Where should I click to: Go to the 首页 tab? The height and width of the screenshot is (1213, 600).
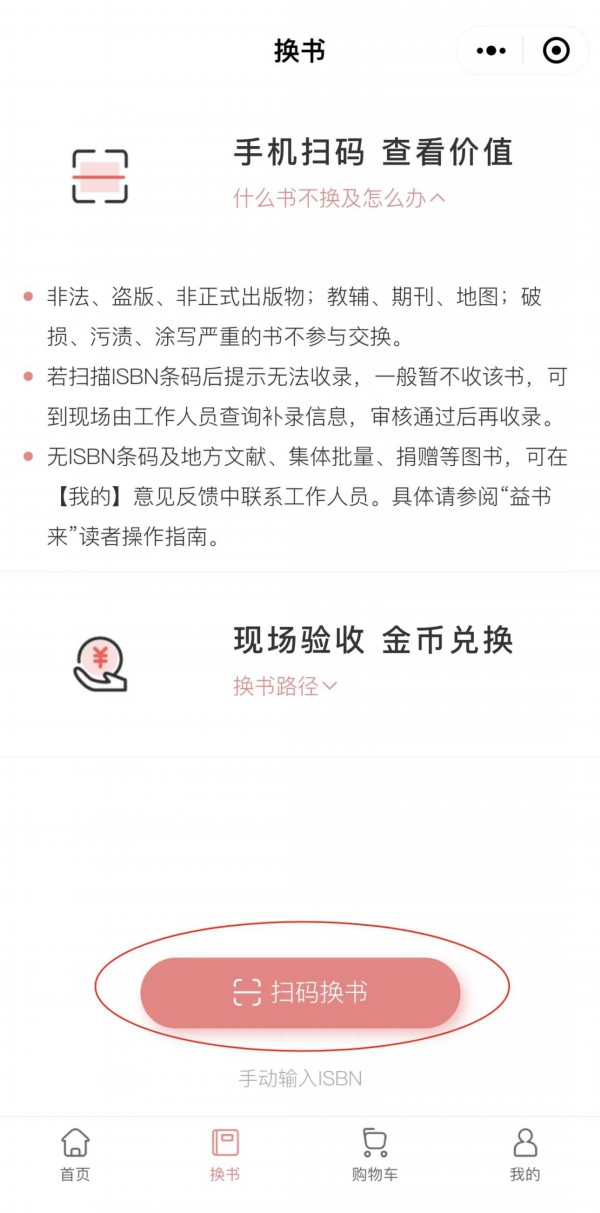pos(75,1155)
